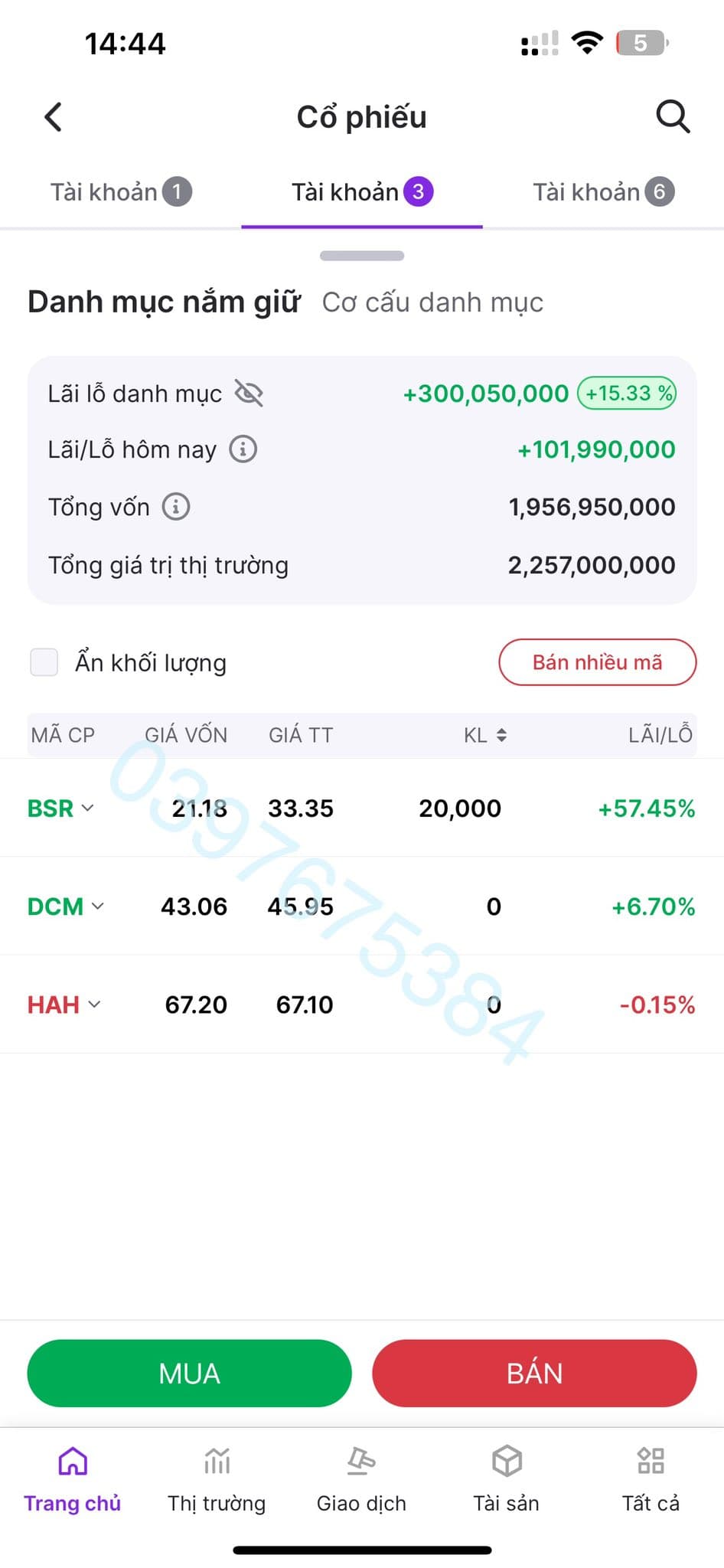Switch to Tài khoản 1 tab
This screenshot has width=724, height=1568.
[x=120, y=192]
